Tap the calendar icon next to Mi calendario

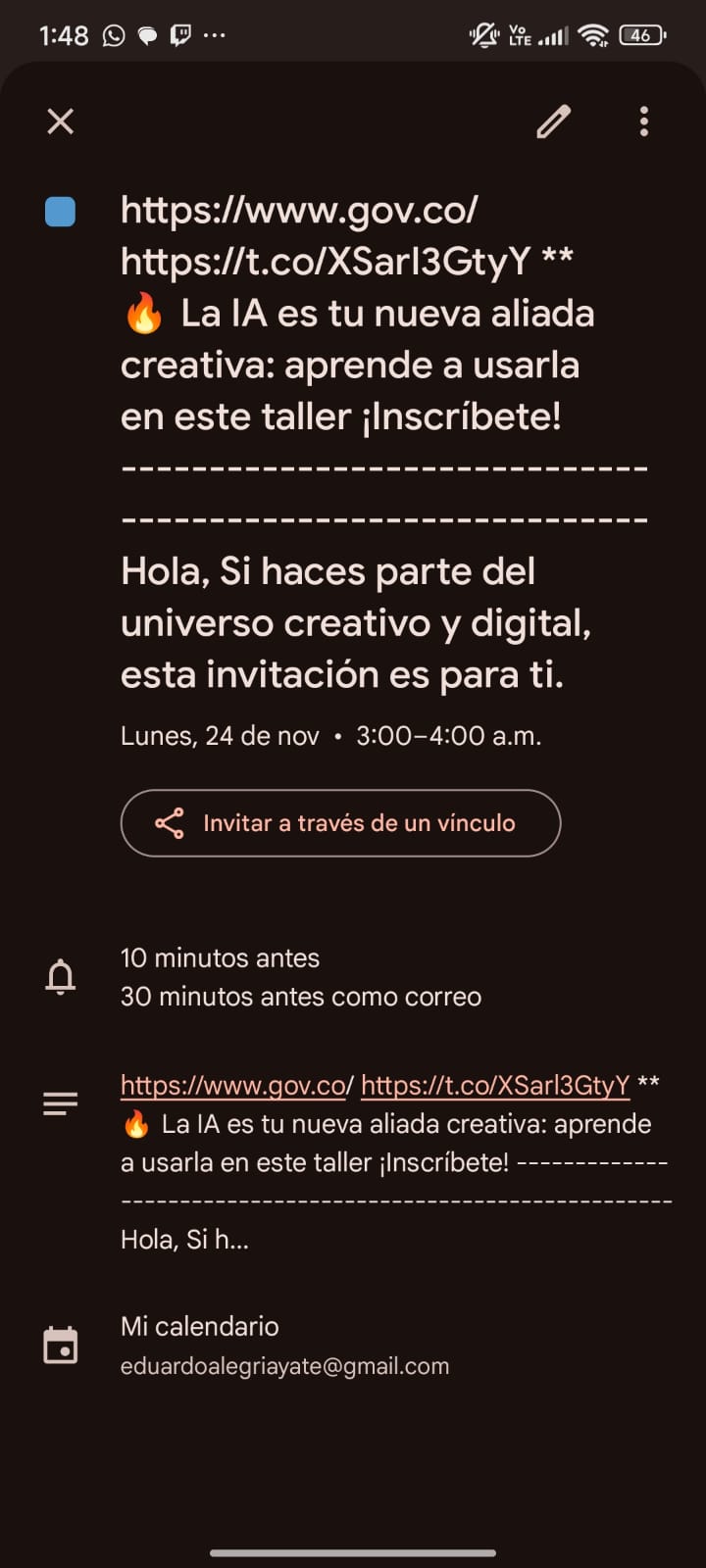click(x=60, y=1345)
